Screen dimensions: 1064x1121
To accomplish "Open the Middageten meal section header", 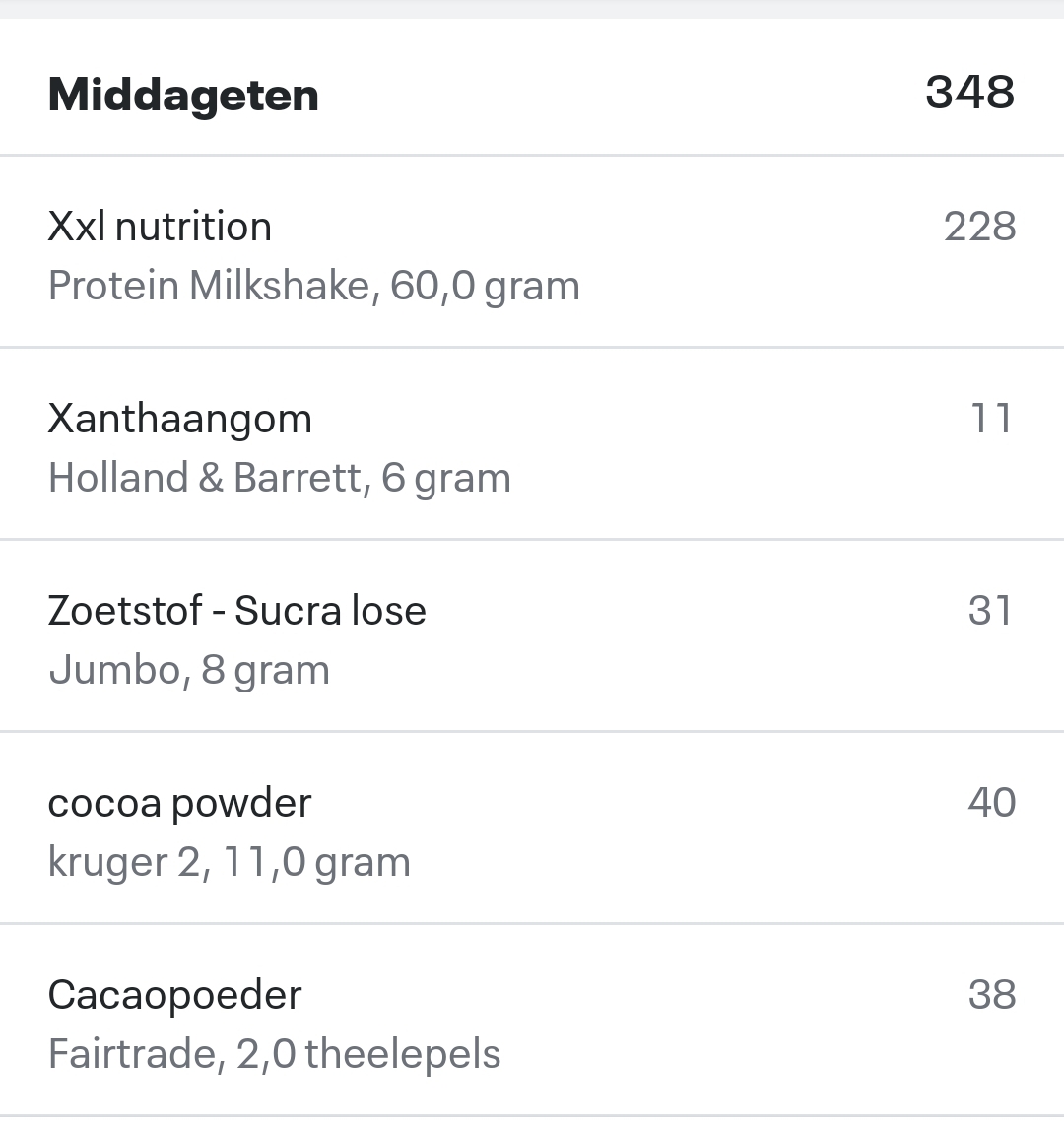I will (x=183, y=95).
